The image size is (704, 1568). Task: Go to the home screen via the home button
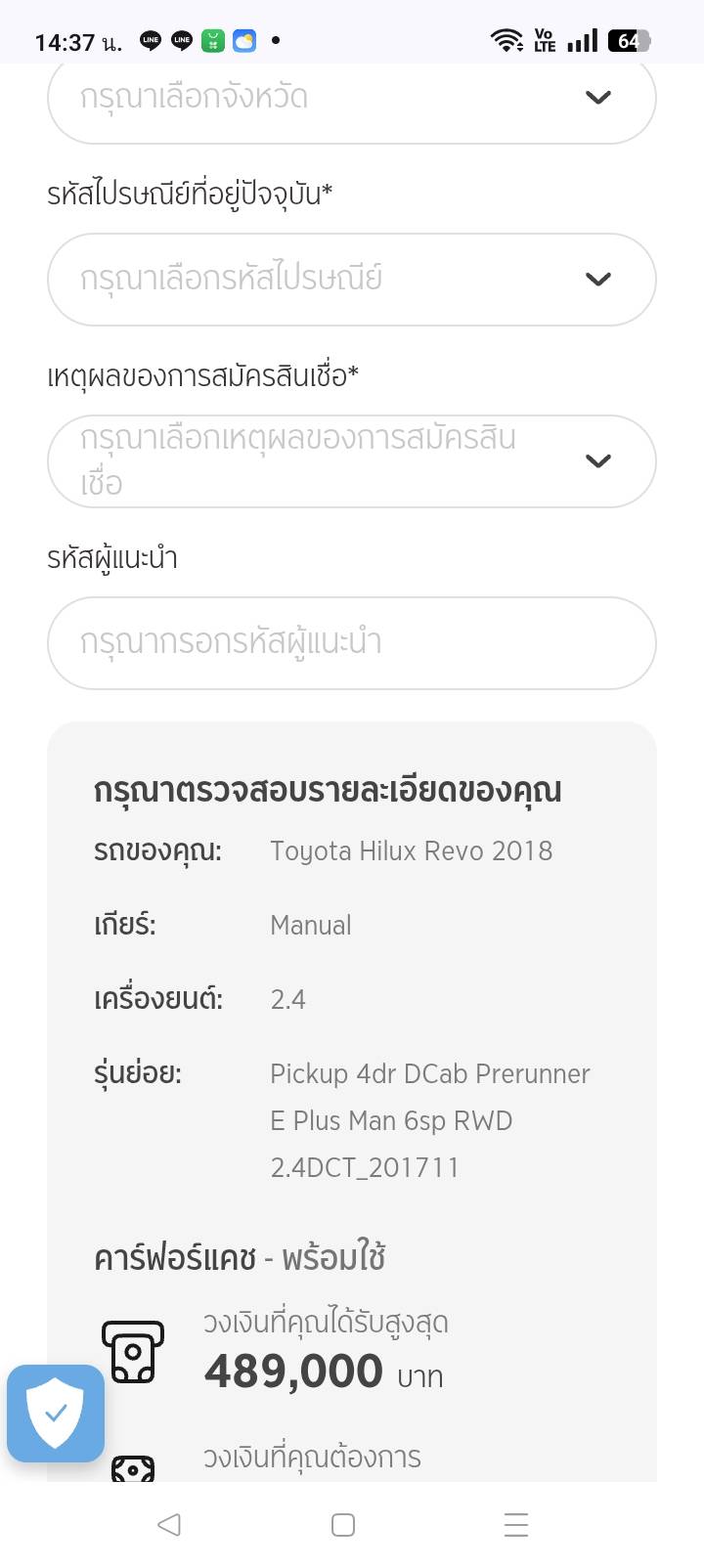click(343, 1524)
